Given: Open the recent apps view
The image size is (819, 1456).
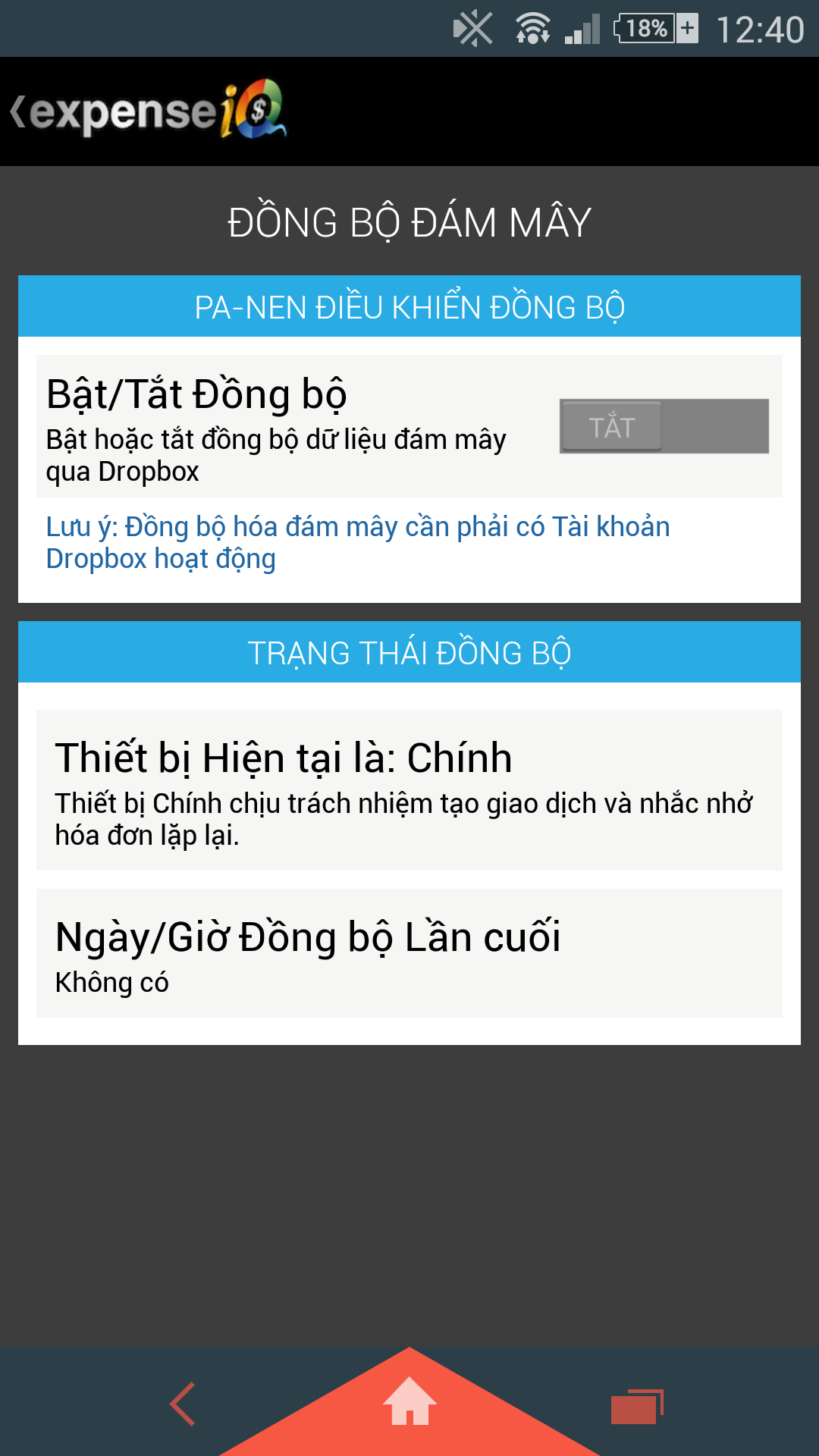Looking at the screenshot, I should tap(636, 1407).
